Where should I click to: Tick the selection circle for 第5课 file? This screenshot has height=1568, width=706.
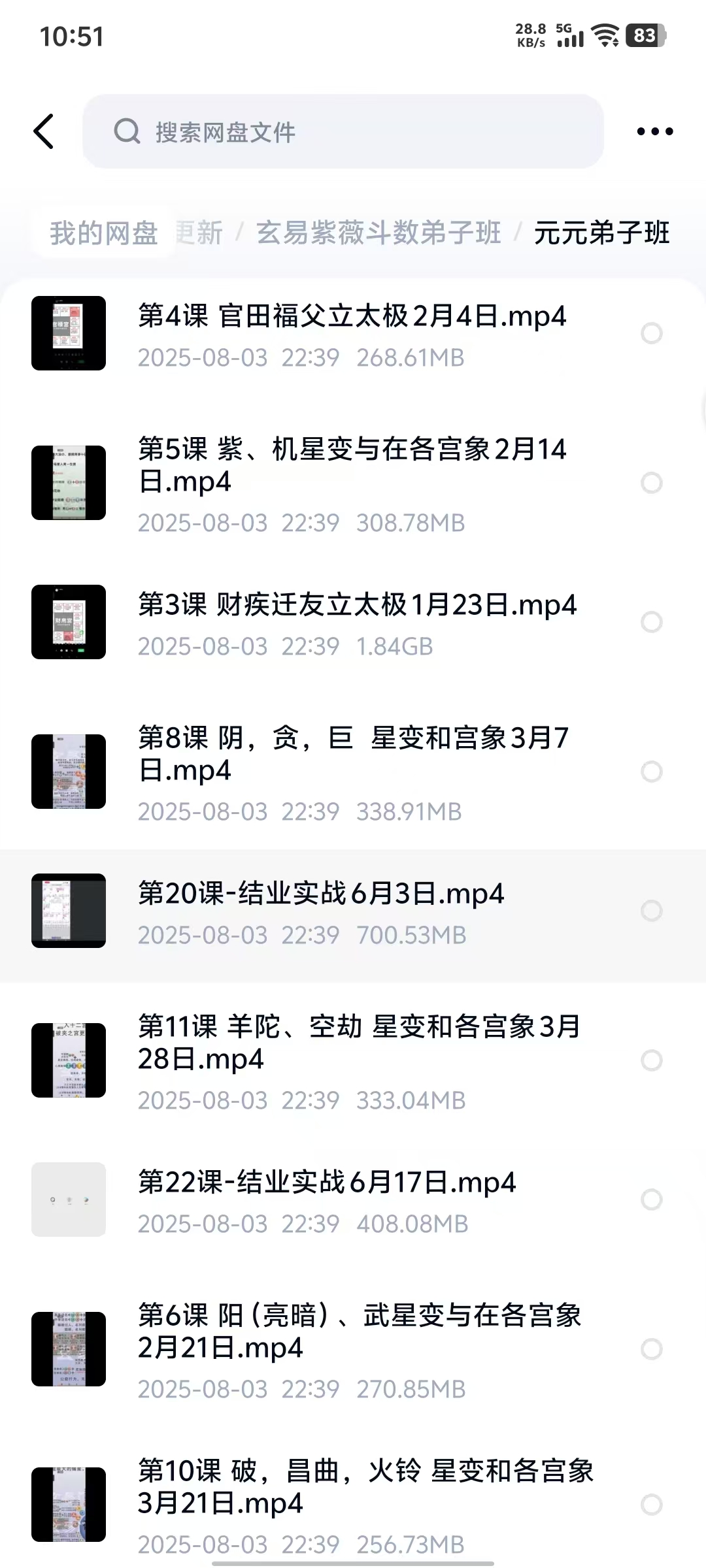tap(651, 483)
